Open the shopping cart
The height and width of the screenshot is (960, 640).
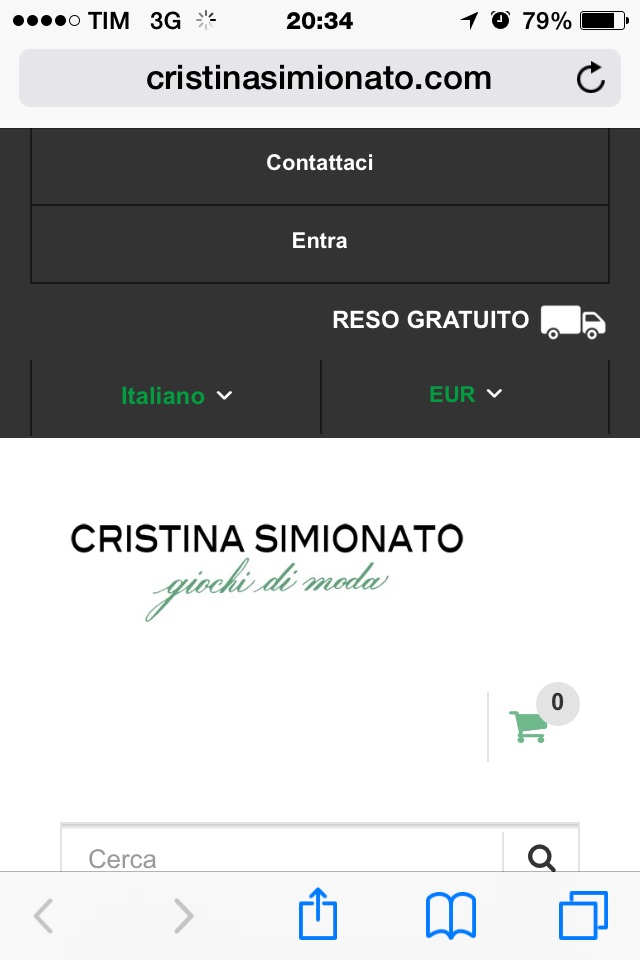pos(528,725)
